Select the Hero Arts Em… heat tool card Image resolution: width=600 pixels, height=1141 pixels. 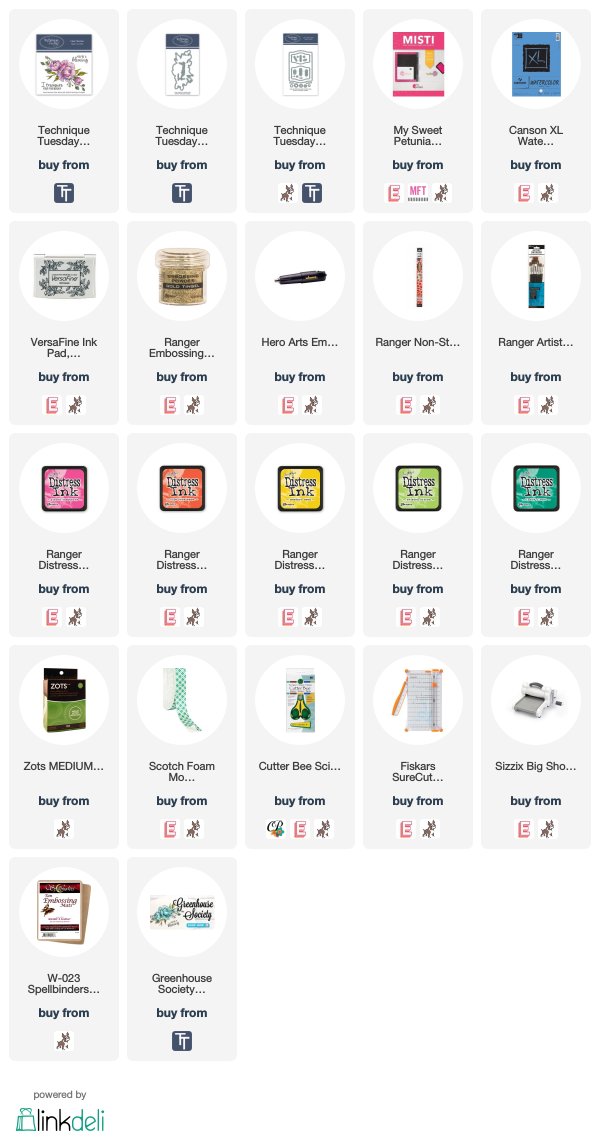(300, 322)
